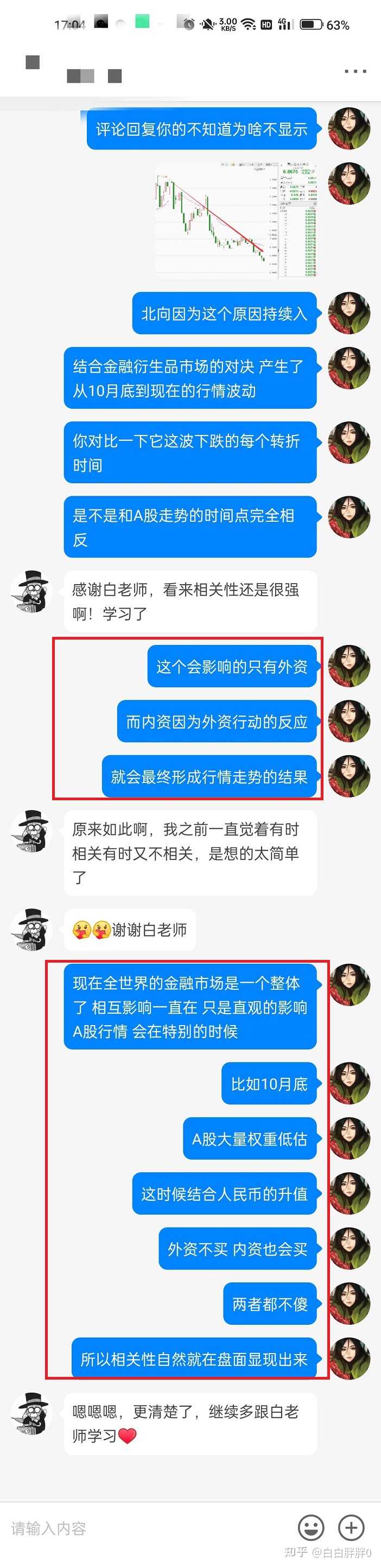381x1568 pixels.
Task: Open the plus attachment menu
Action: (351, 1528)
